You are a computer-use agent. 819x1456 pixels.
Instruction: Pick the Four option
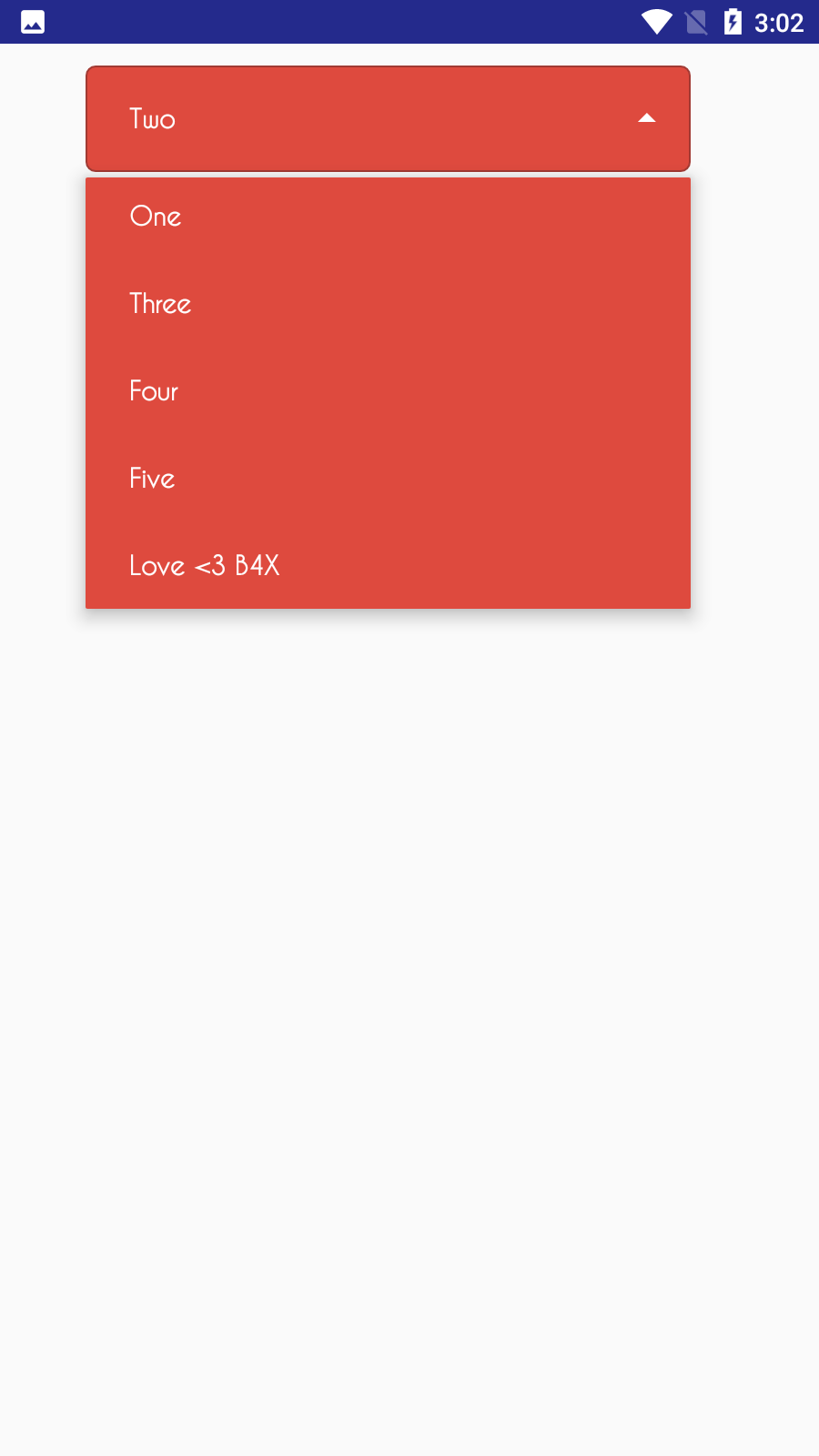(388, 391)
